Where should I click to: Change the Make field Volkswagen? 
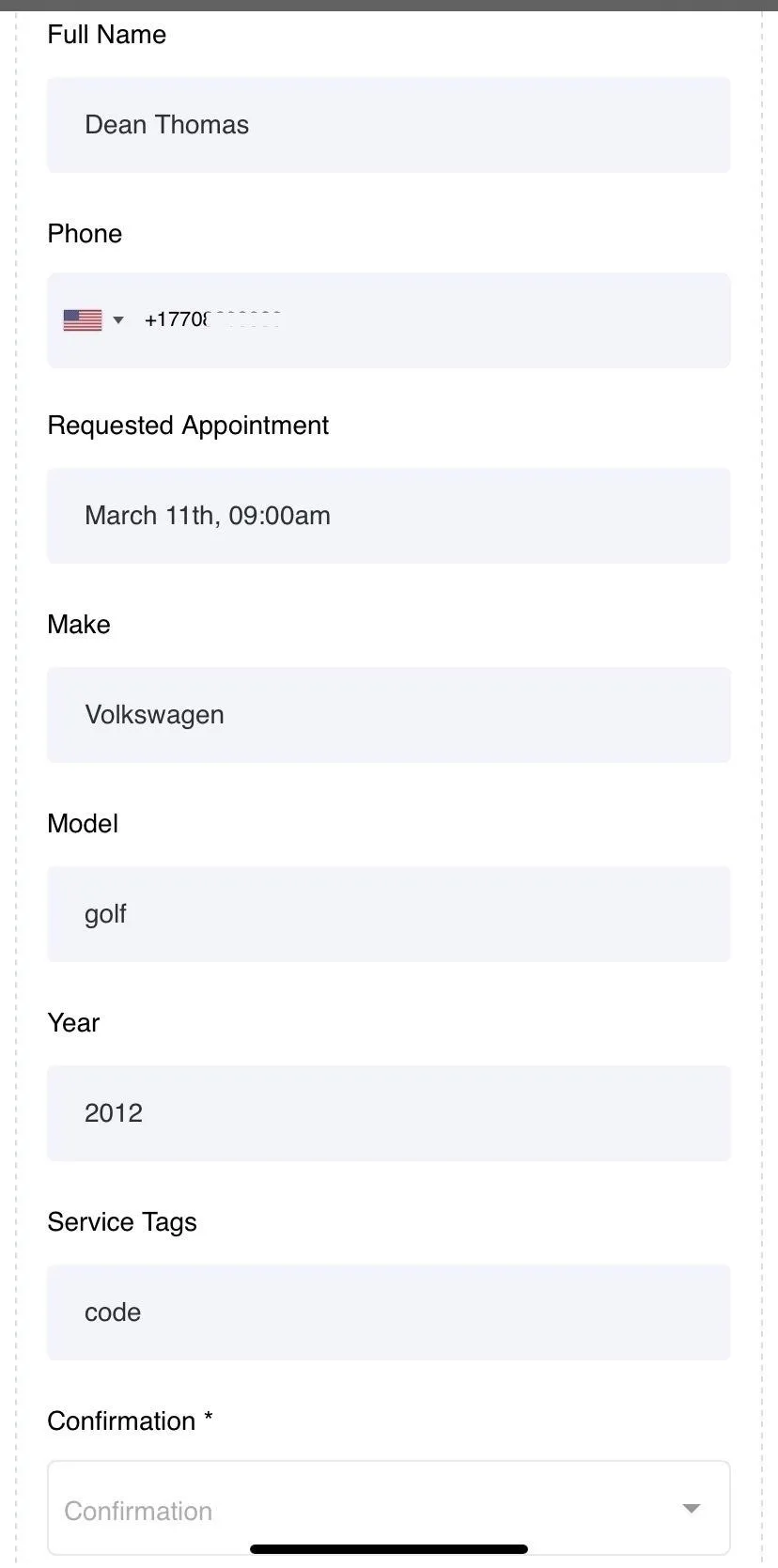pyautogui.click(x=388, y=715)
